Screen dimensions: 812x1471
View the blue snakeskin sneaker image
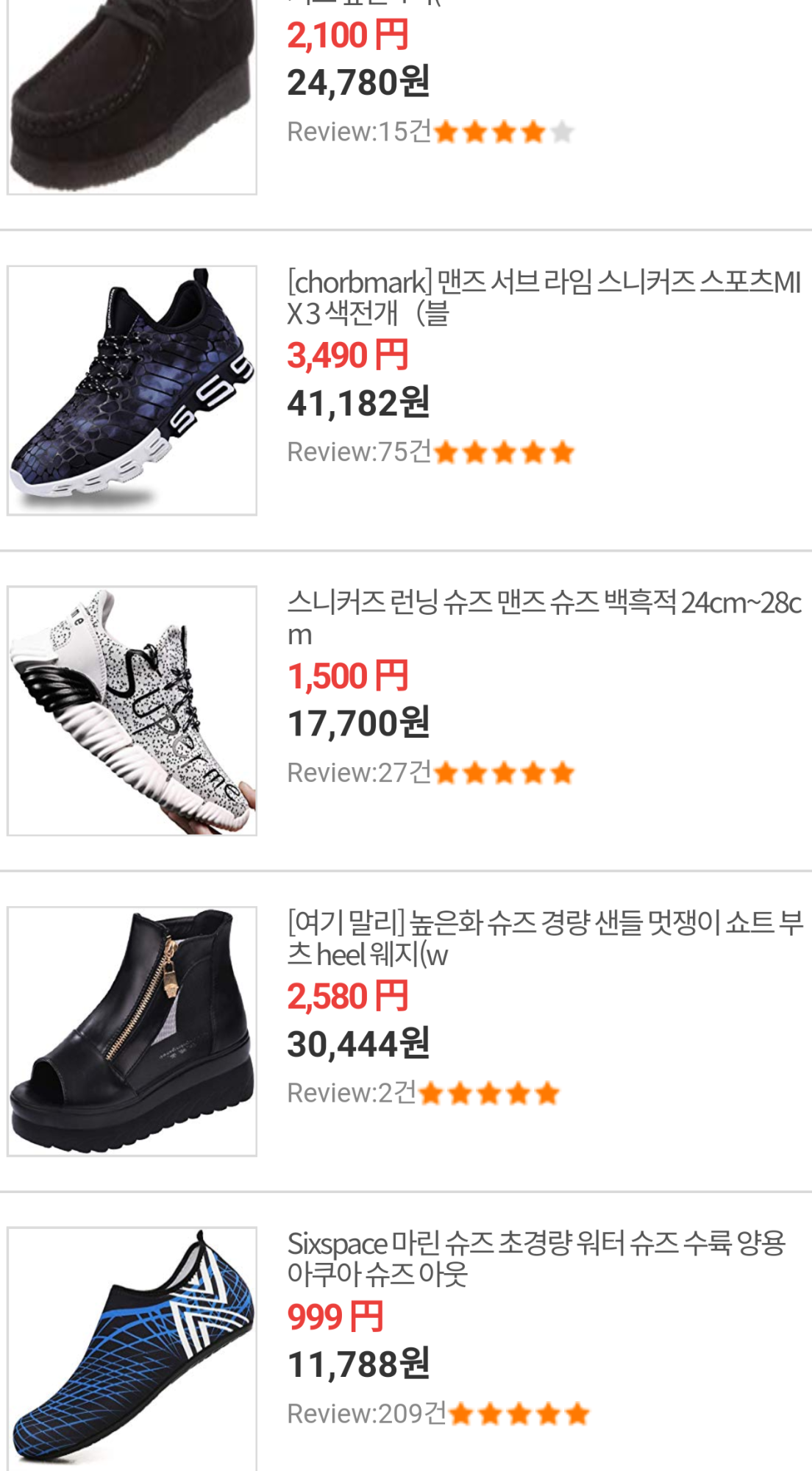[x=132, y=390]
